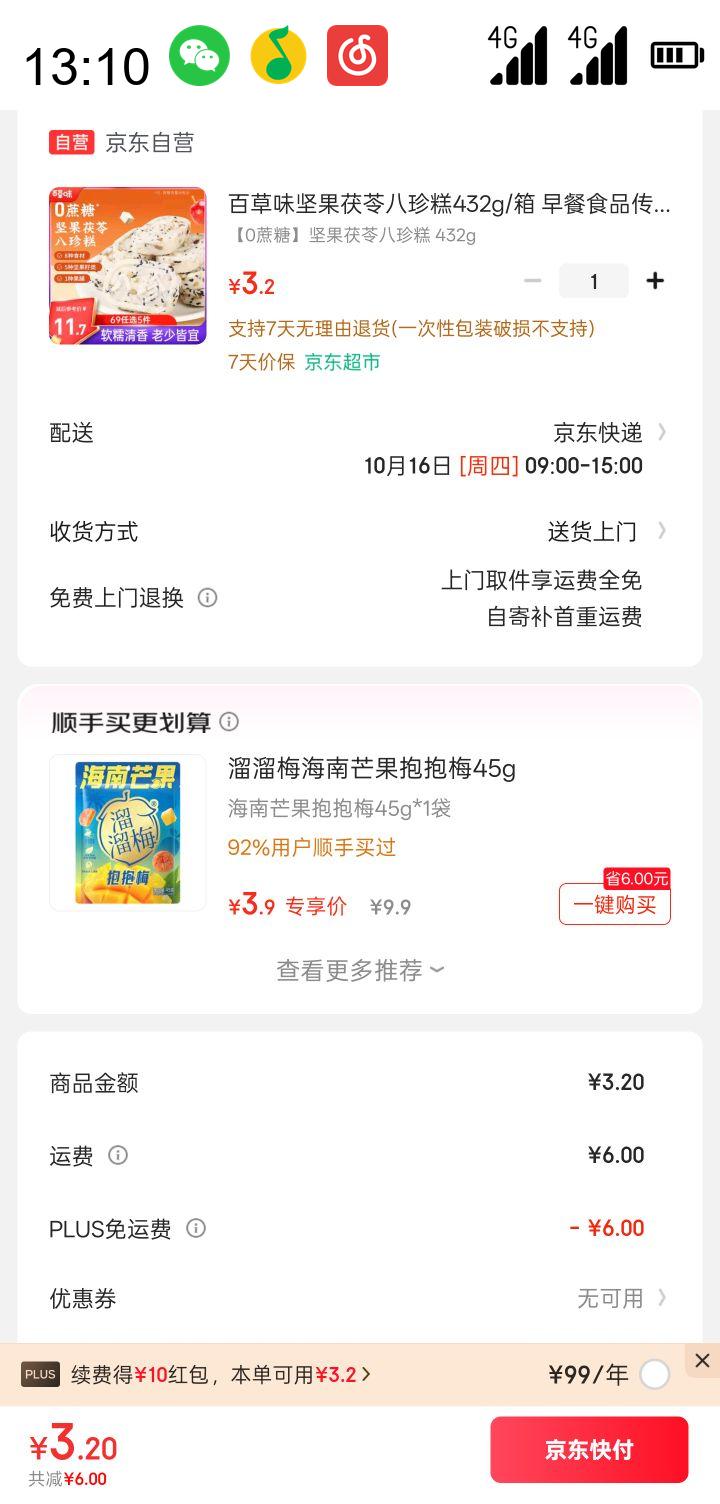Click the info icon beside PLUS免运费
Image resolution: width=720 pixels, height=1504 pixels.
(196, 1229)
